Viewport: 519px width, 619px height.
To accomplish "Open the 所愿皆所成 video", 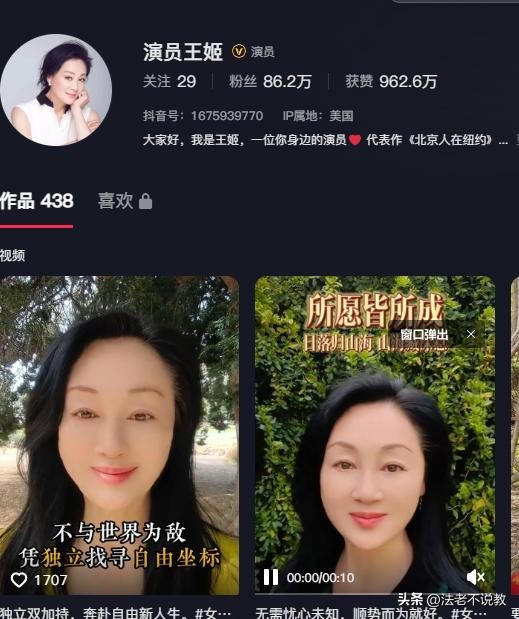I will coord(375,435).
